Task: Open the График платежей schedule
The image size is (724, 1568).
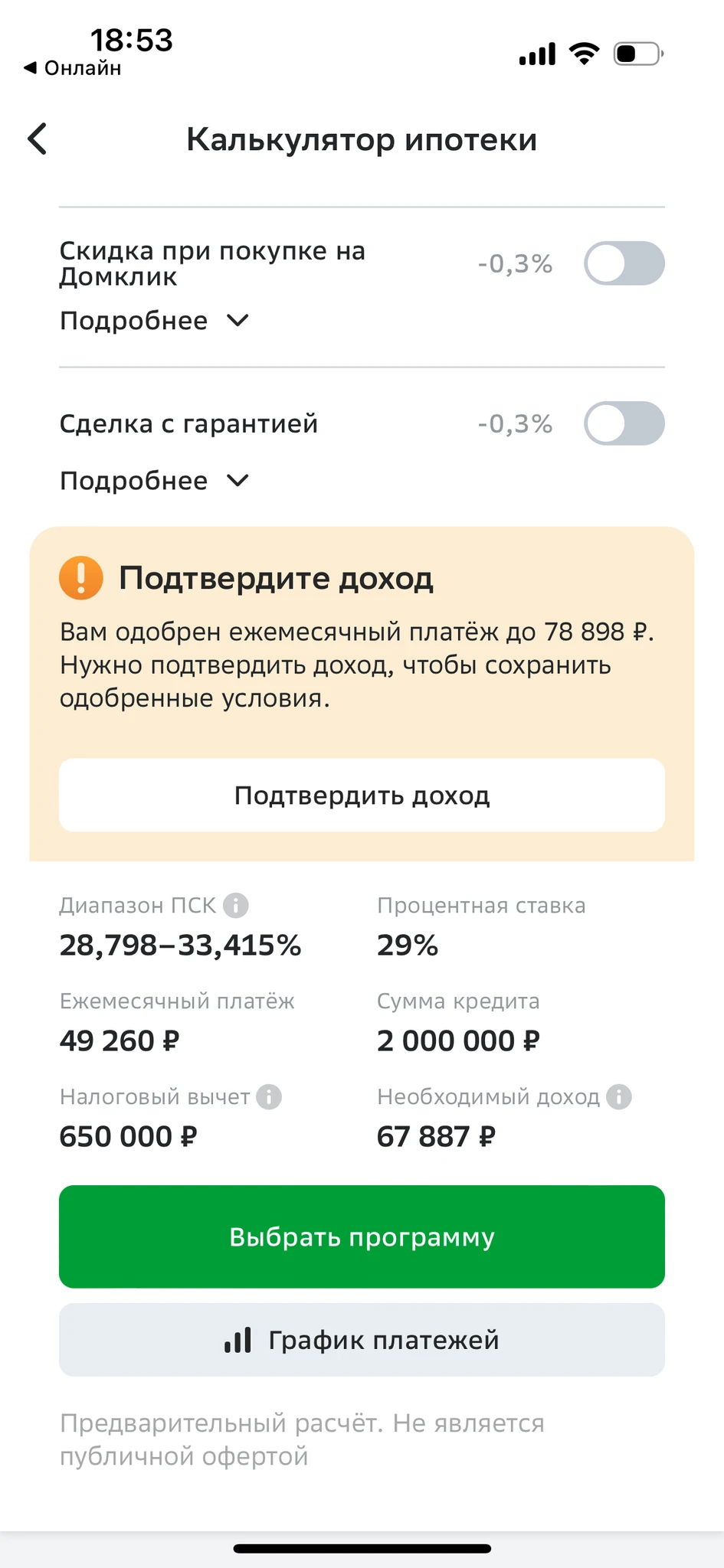Action: click(x=362, y=1341)
